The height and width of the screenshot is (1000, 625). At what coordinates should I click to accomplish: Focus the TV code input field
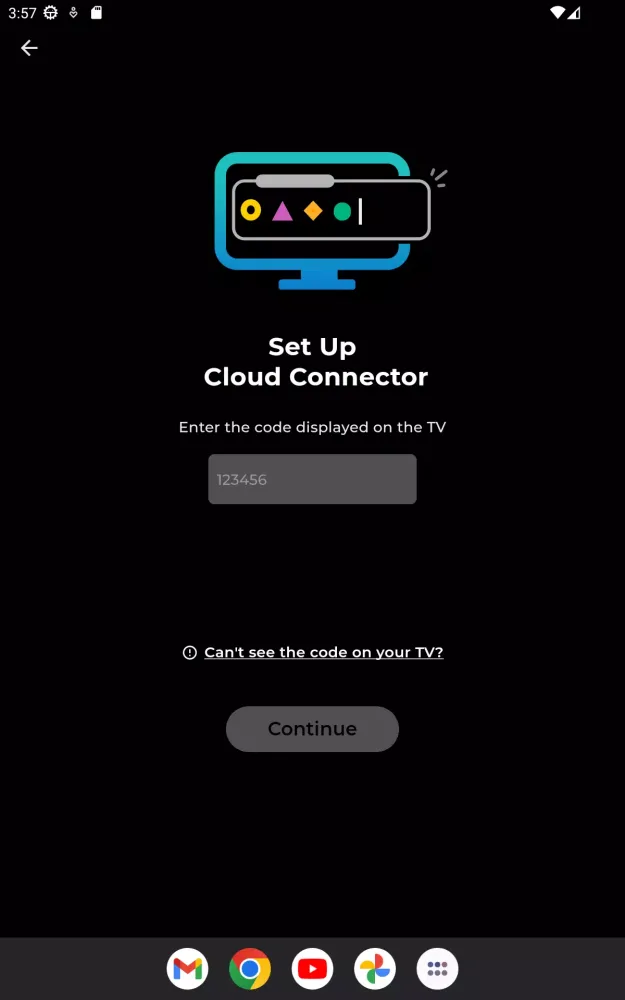coord(312,479)
